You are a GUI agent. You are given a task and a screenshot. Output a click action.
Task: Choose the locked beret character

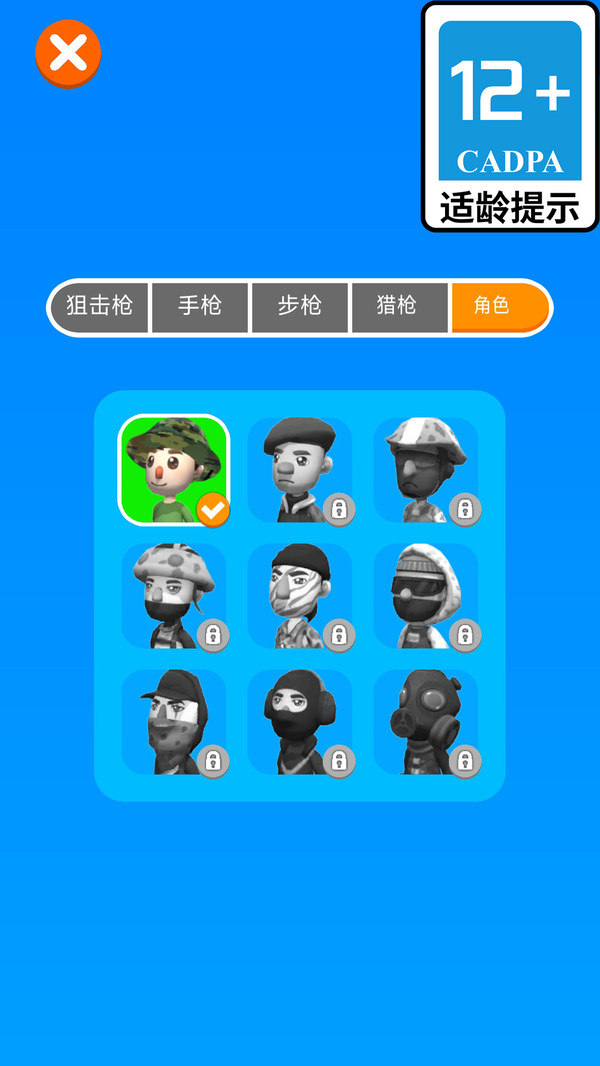[300, 470]
